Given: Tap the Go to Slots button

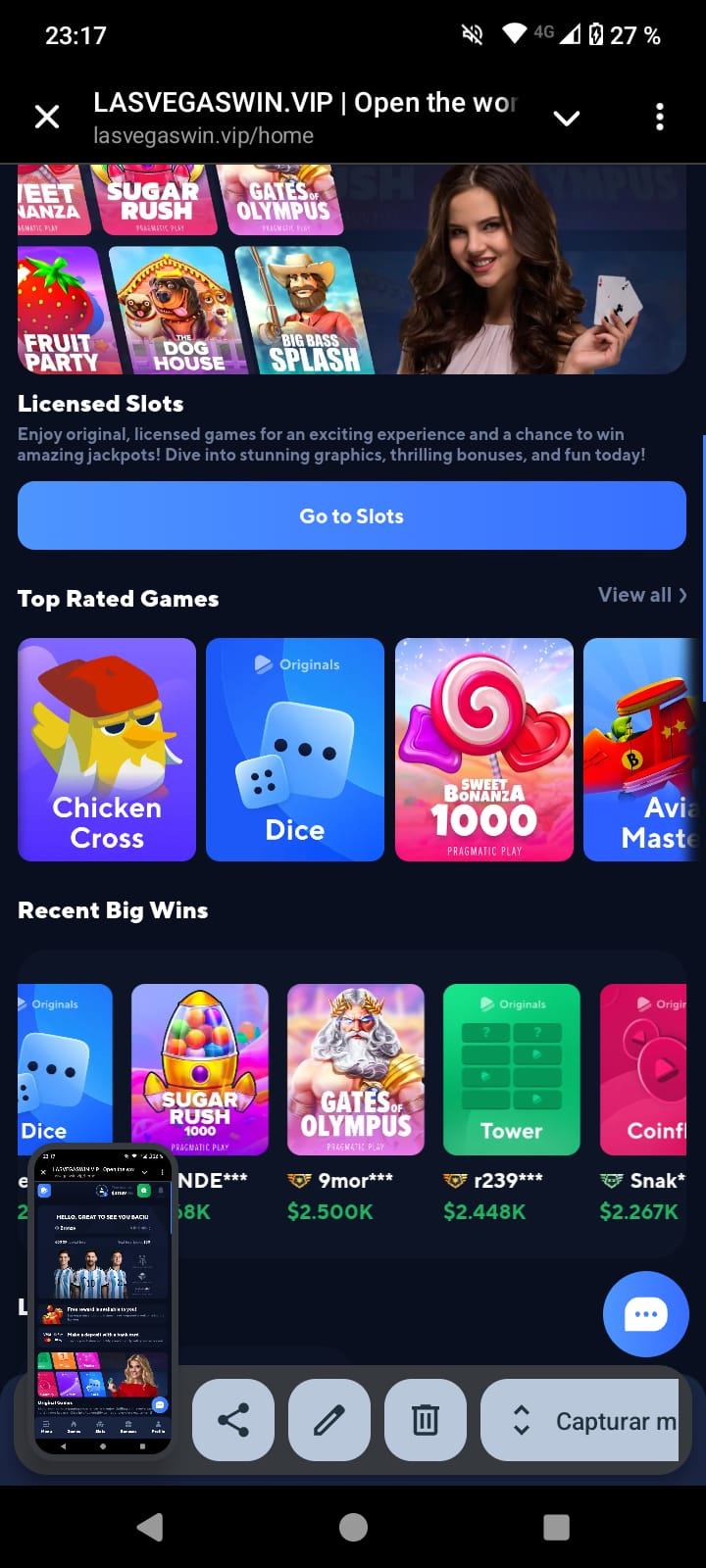Looking at the screenshot, I should 352,515.
